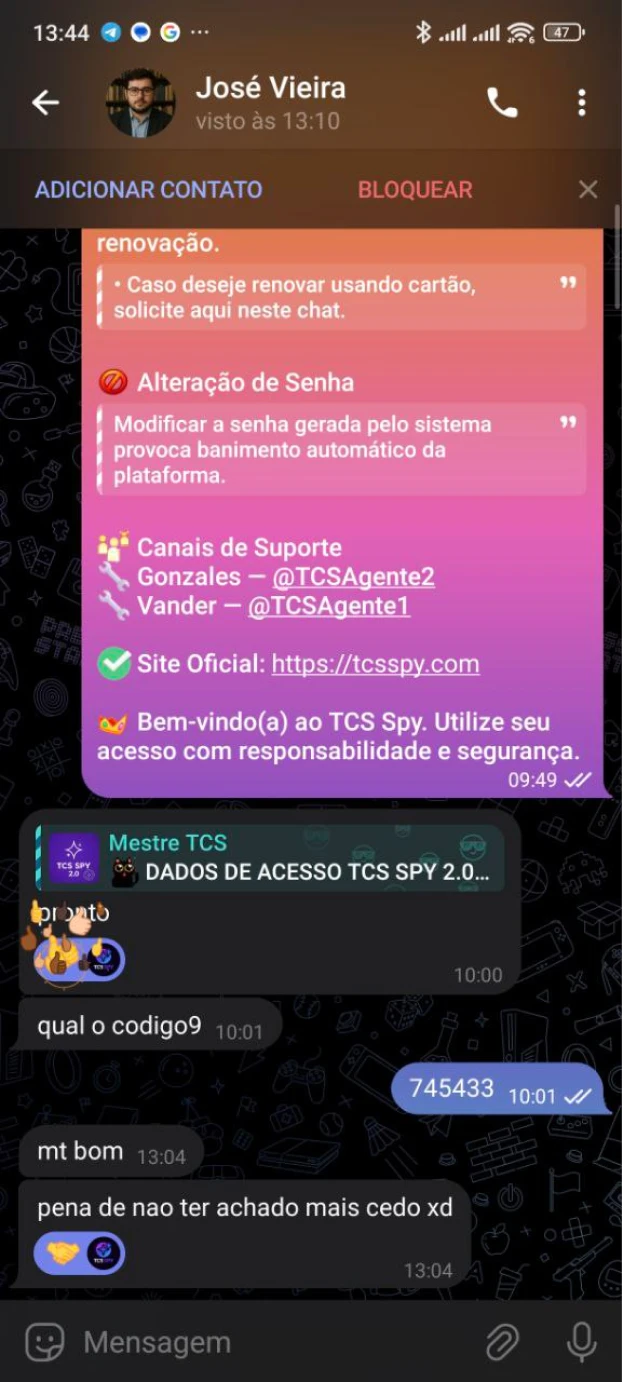Open the three-dot overflow menu
This screenshot has height=1382, width=622.
tap(582, 102)
